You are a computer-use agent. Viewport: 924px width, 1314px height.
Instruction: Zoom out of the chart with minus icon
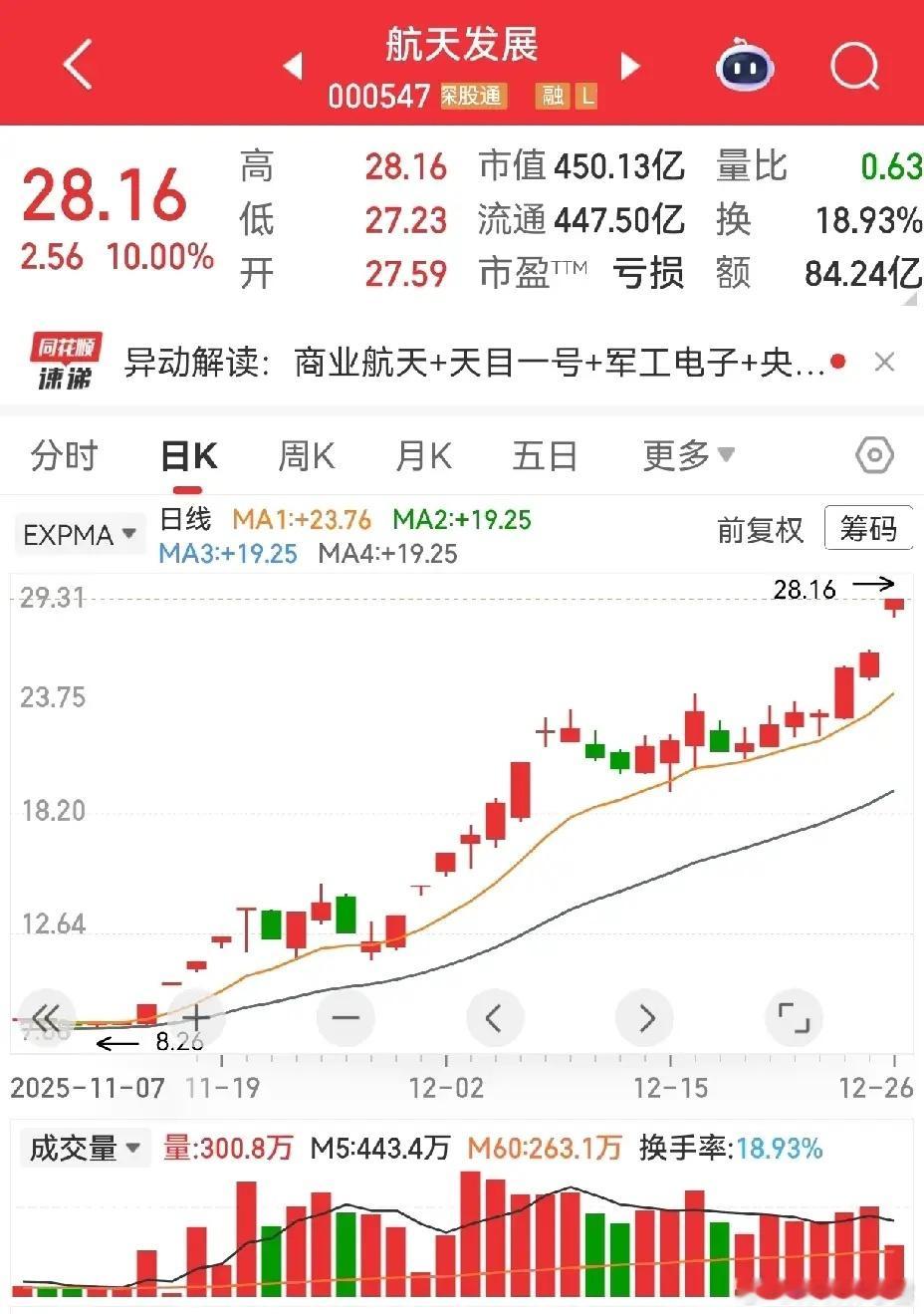coord(346,1018)
